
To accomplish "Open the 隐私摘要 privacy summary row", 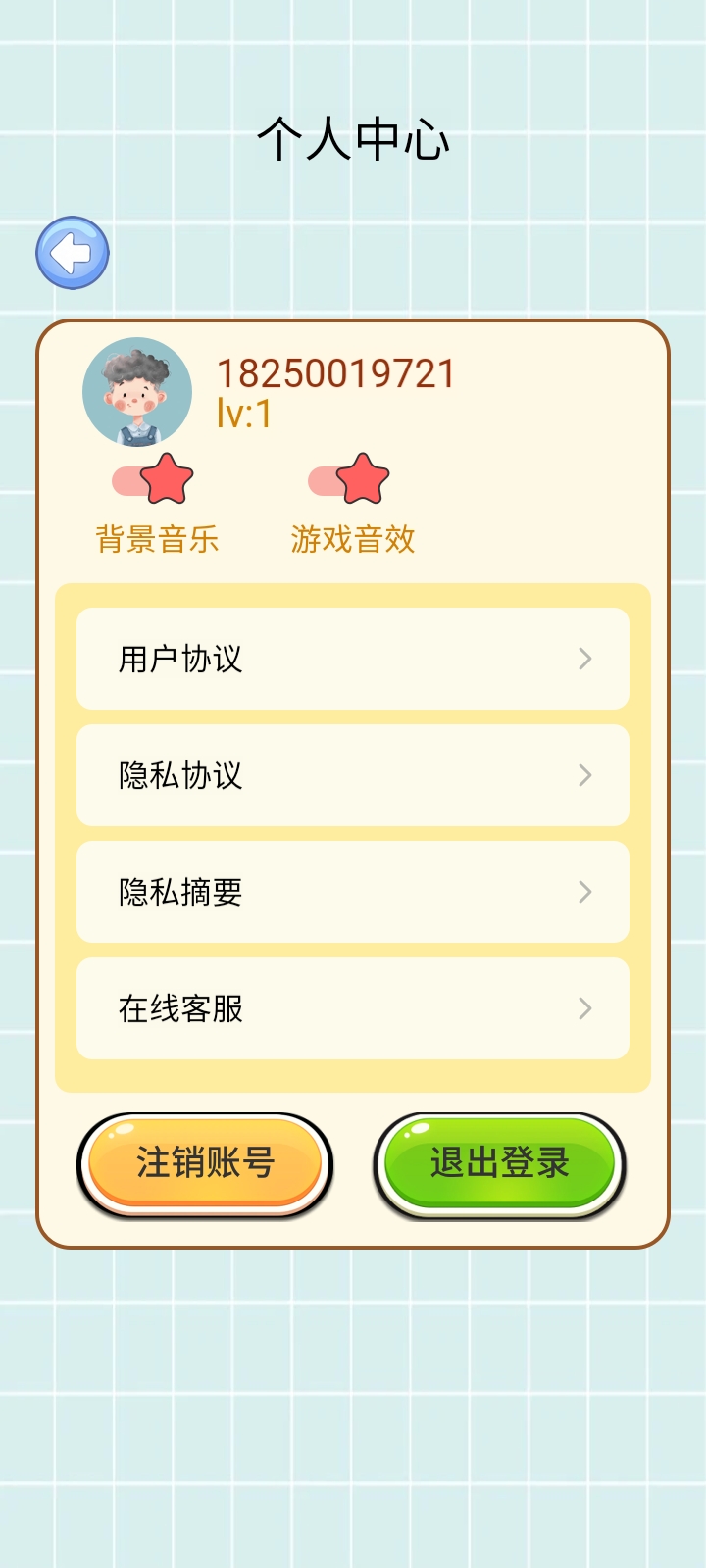I will pos(353,892).
